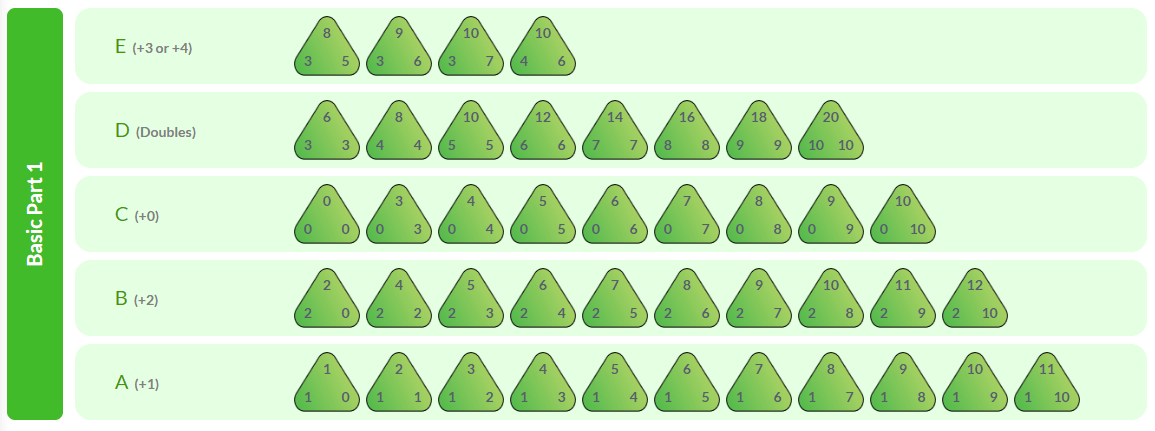
Task: Open the 5-0-5 triangle in row C
Action: [543, 218]
